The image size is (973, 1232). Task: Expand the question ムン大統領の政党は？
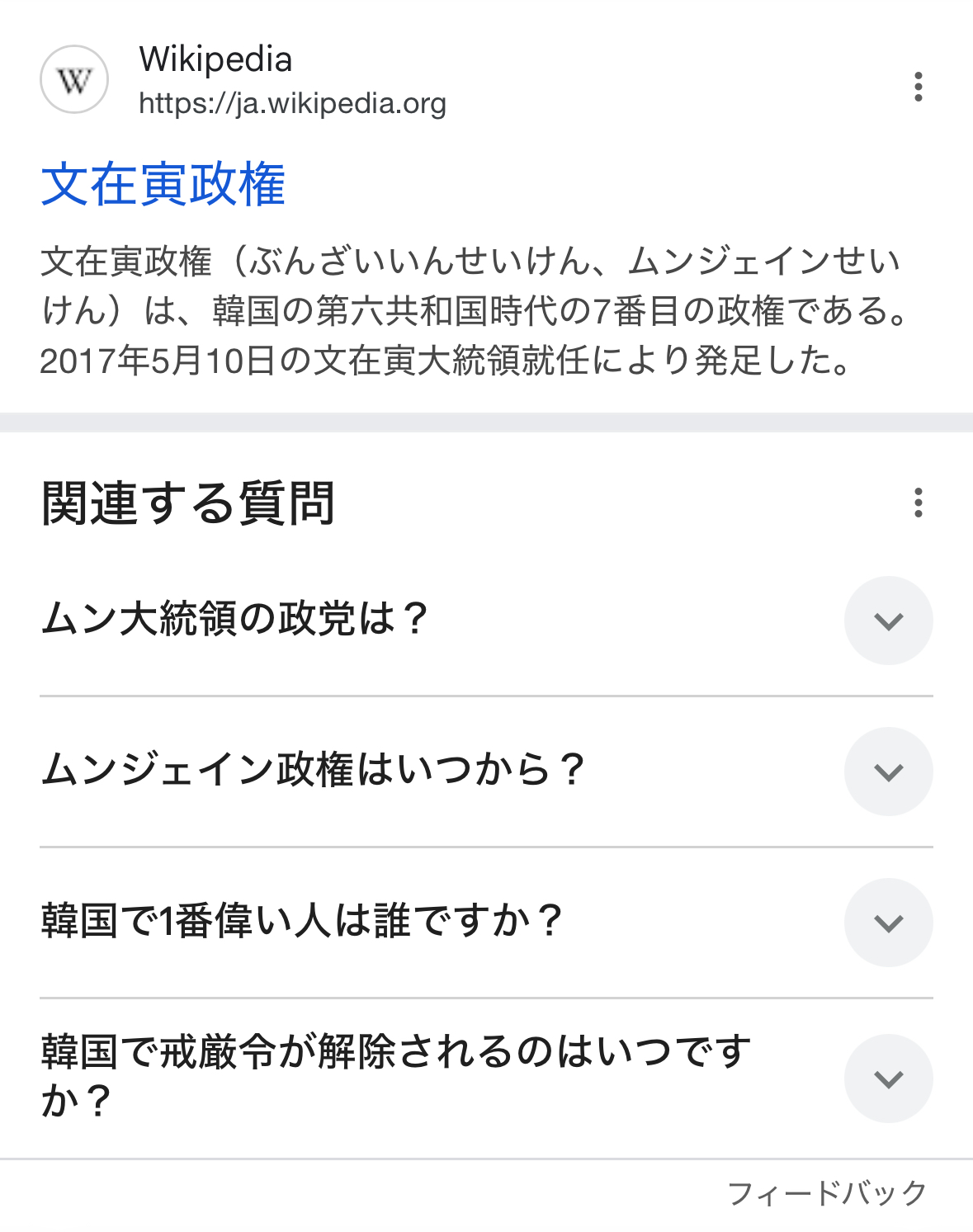point(888,621)
